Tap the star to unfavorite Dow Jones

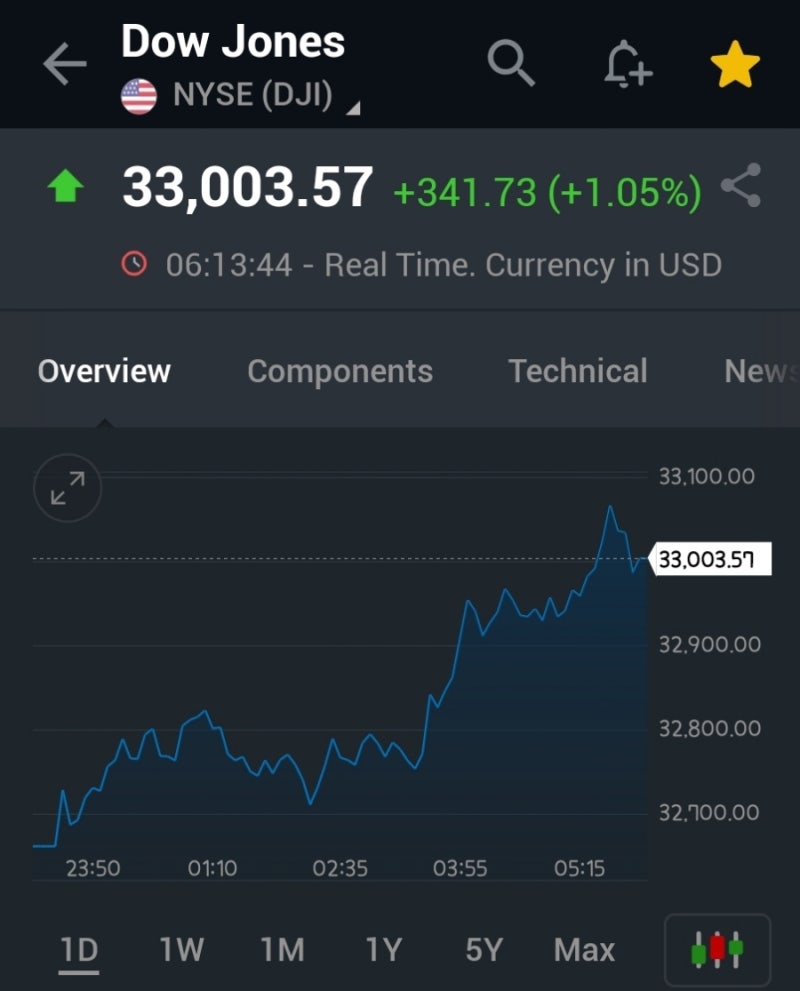click(736, 63)
